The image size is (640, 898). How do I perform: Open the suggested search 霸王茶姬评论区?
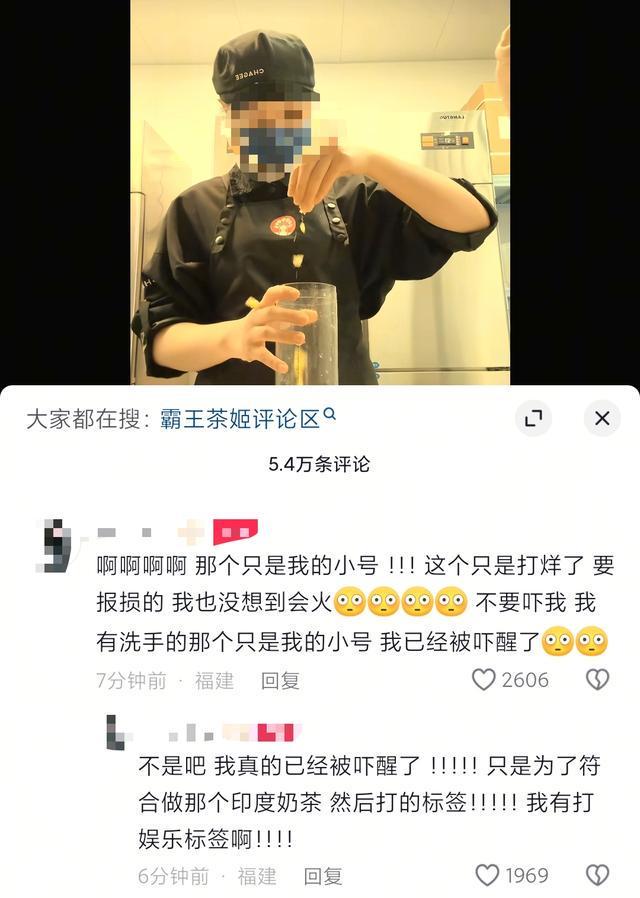247,418
